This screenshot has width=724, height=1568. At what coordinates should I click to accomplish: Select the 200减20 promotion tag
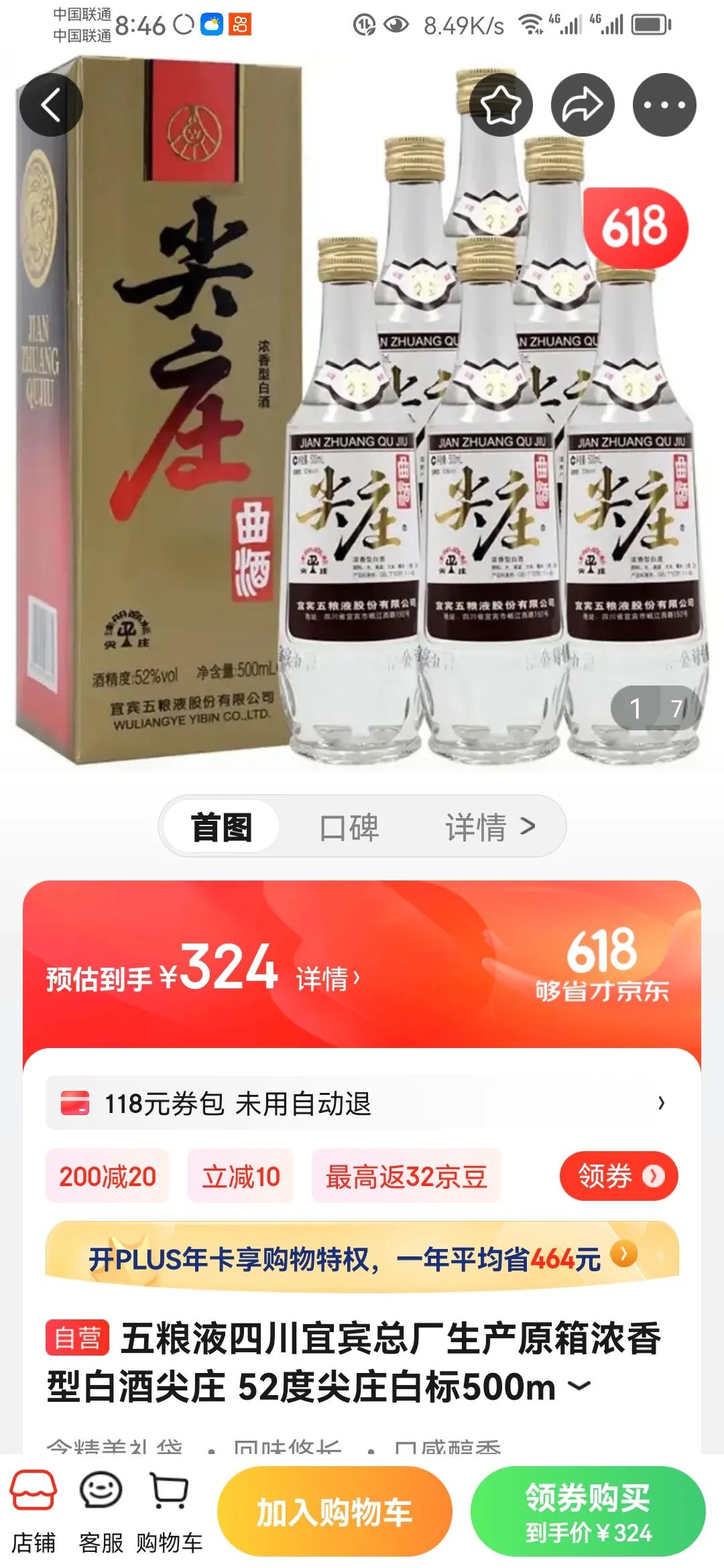pos(107,1177)
